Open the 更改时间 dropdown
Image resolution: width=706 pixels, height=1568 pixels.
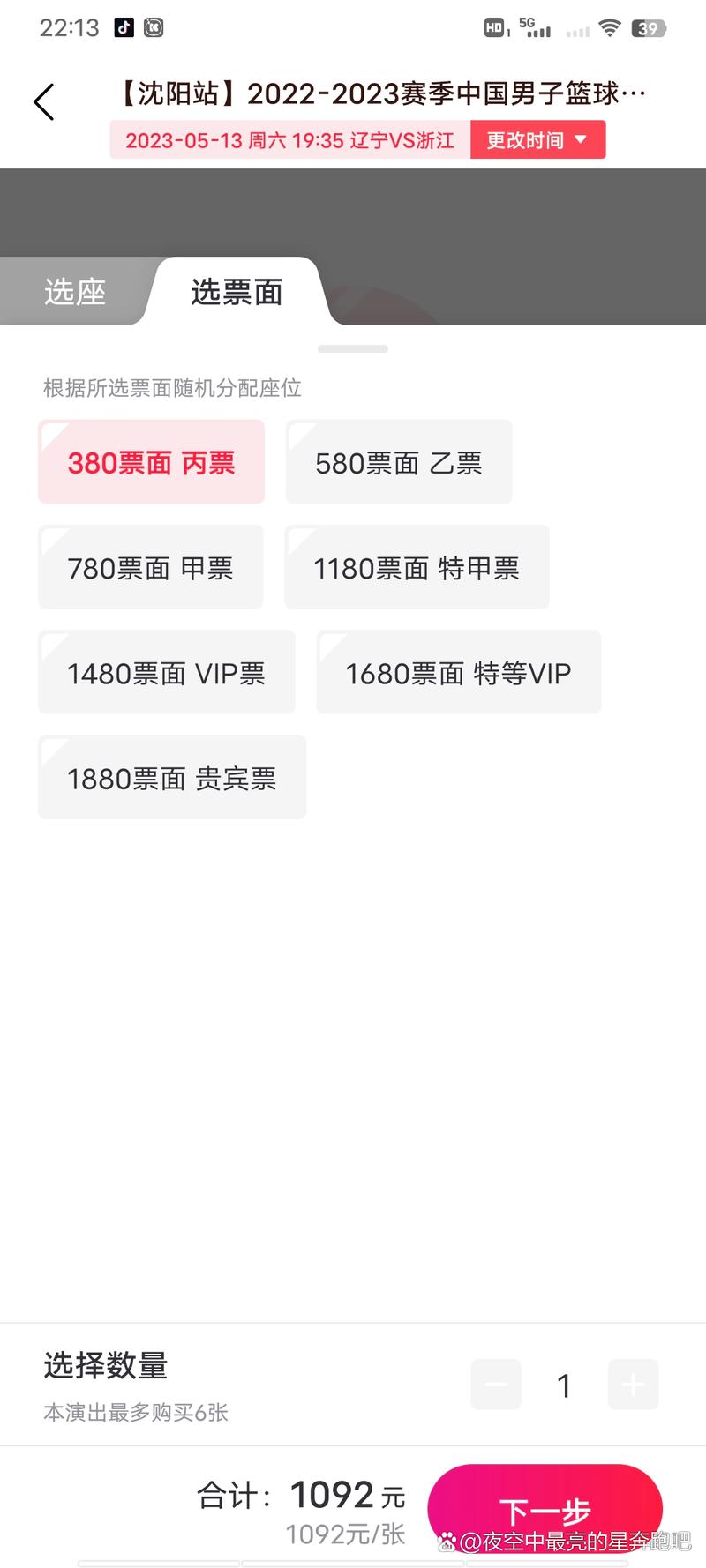click(x=537, y=140)
